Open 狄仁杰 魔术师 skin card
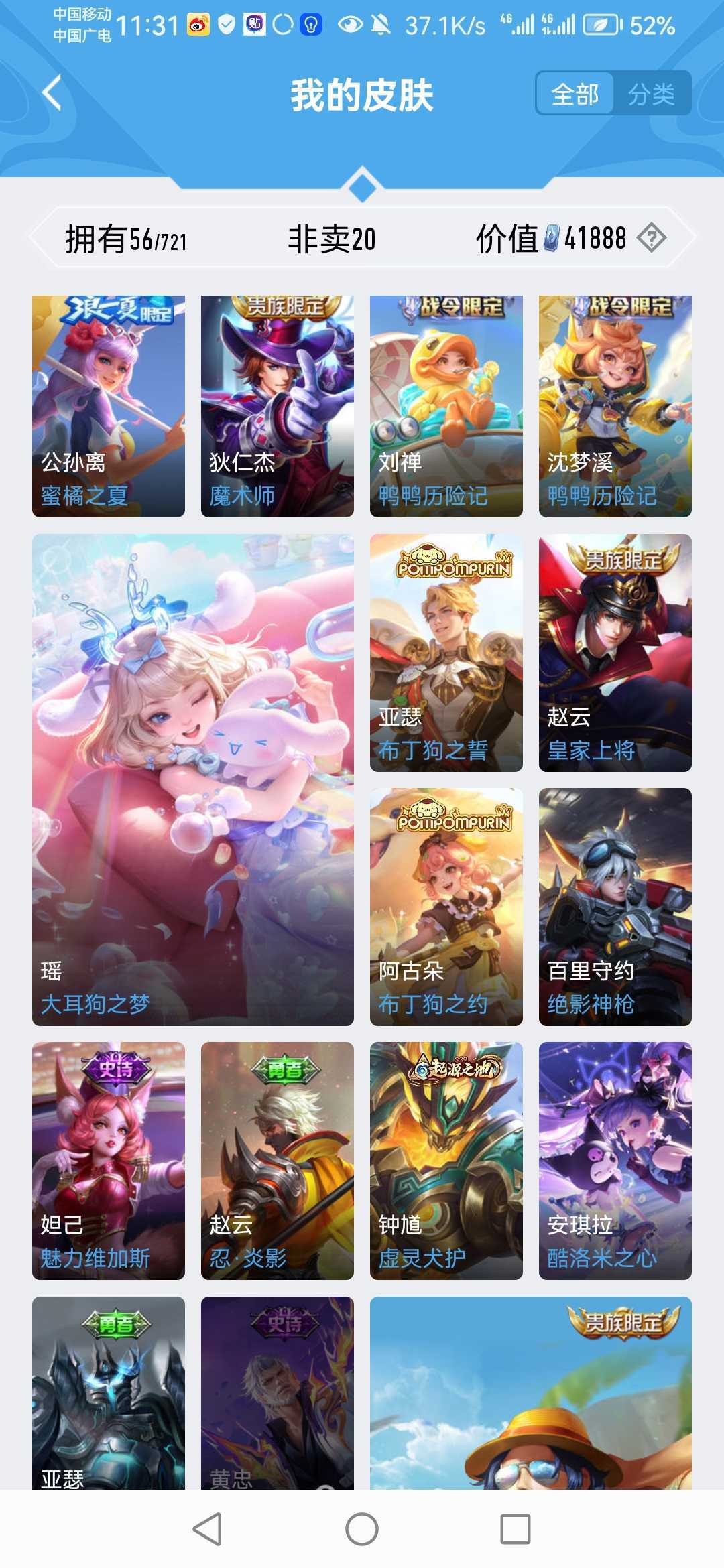The width and height of the screenshot is (724, 1568). click(278, 406)
